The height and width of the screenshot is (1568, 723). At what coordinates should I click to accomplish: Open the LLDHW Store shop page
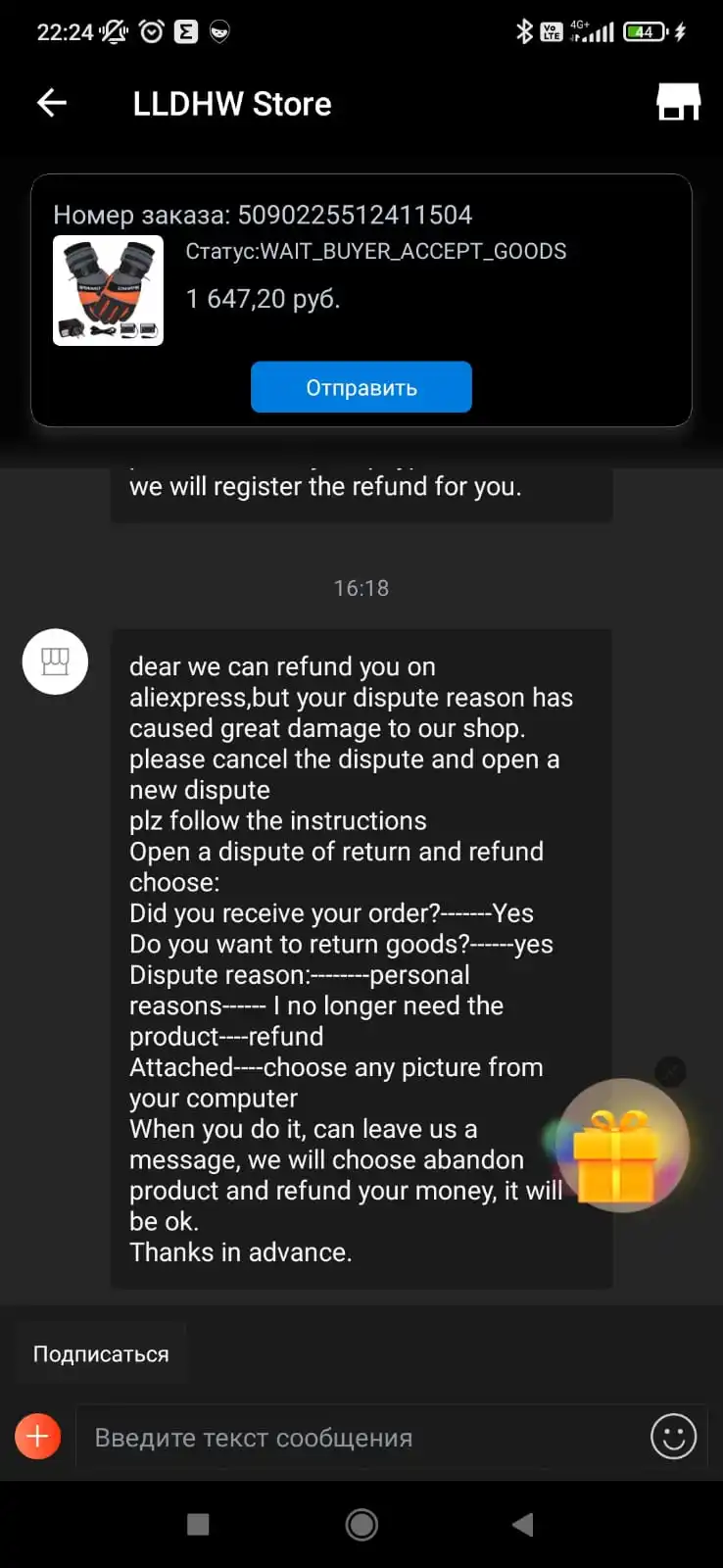point(678,102)
